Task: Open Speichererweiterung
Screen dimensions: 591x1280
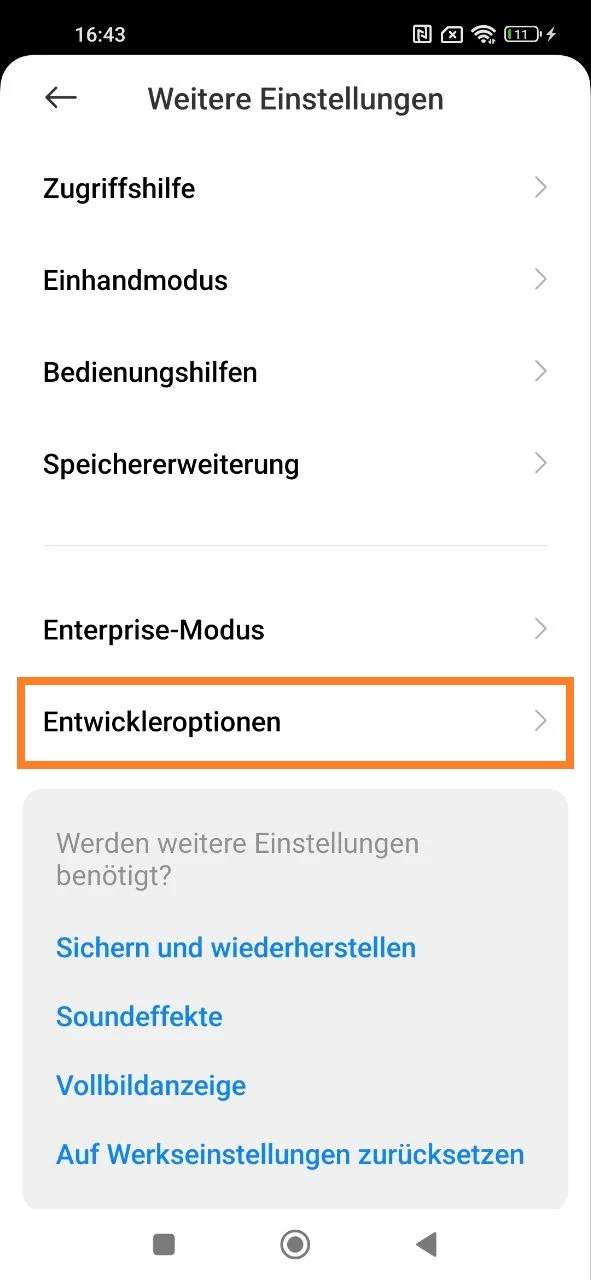Action: tap(295, 464)
